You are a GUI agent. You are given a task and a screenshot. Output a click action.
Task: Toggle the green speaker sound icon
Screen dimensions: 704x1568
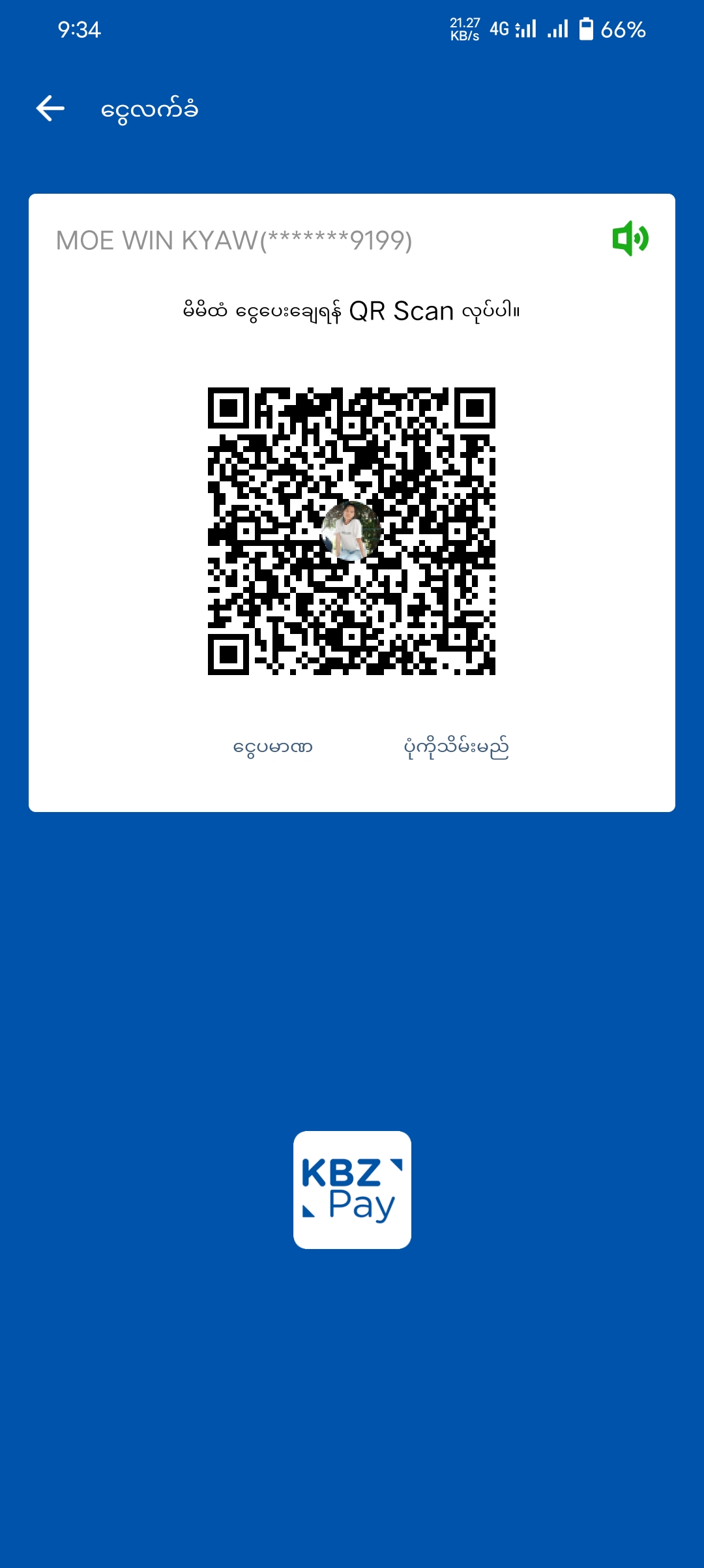(630, 239)
